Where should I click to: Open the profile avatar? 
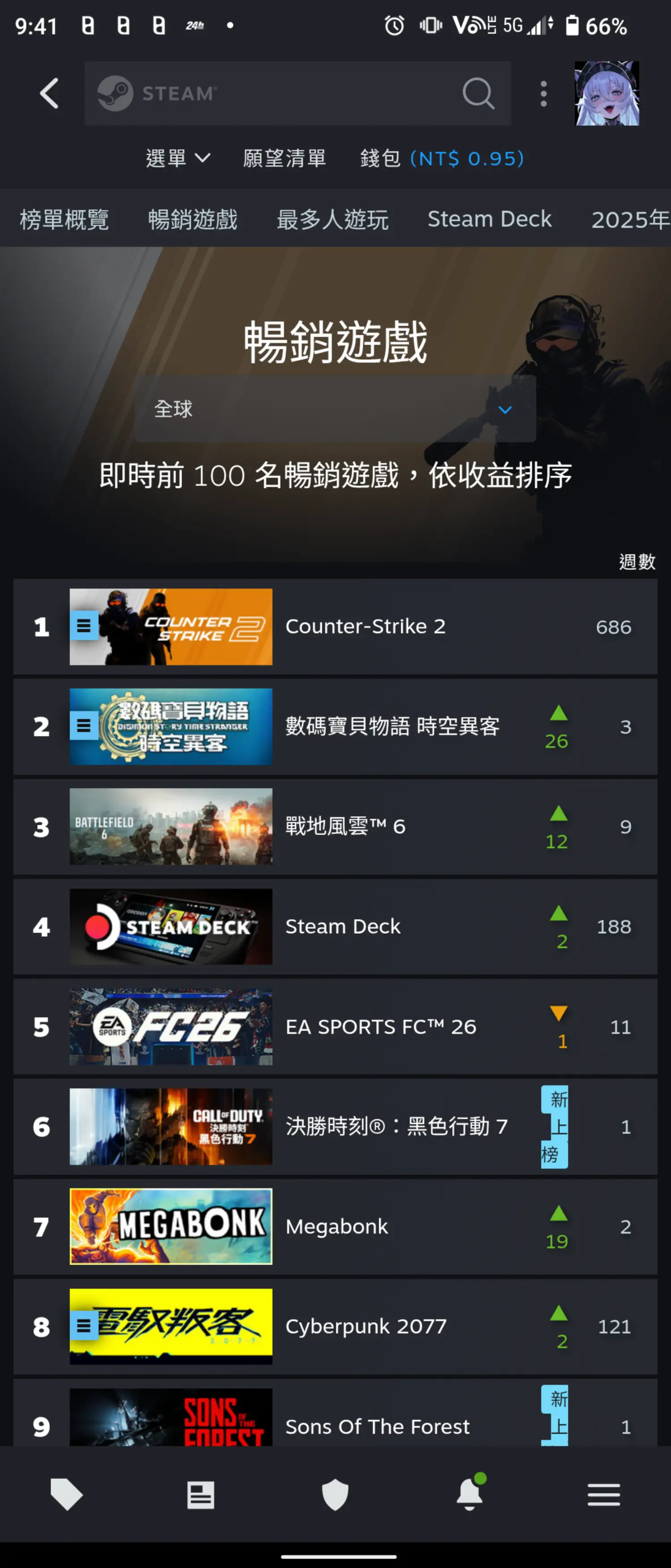607,94
